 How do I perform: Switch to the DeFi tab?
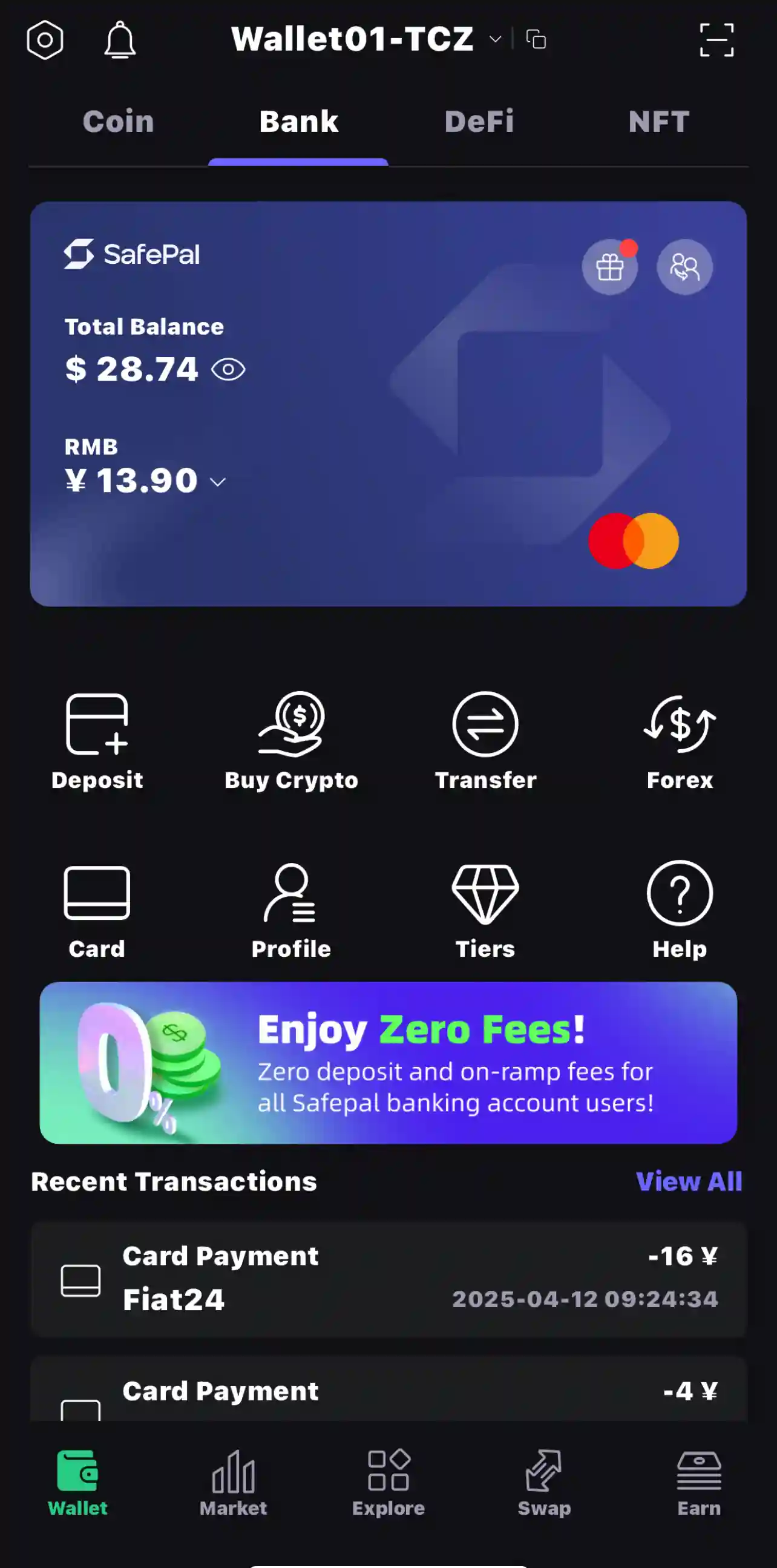click(x=479, y=122)
